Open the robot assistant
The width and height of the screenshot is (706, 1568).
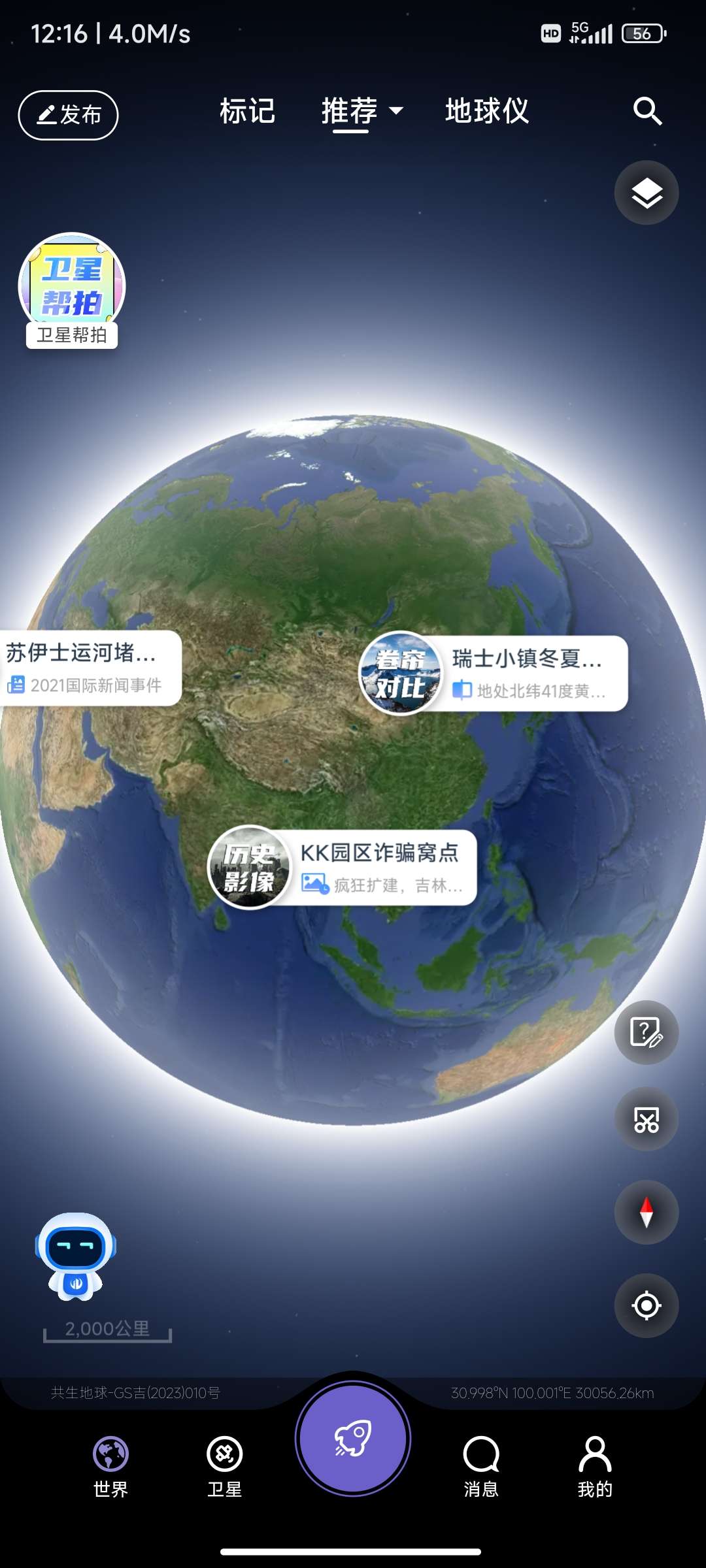[x=76, y=1256]
